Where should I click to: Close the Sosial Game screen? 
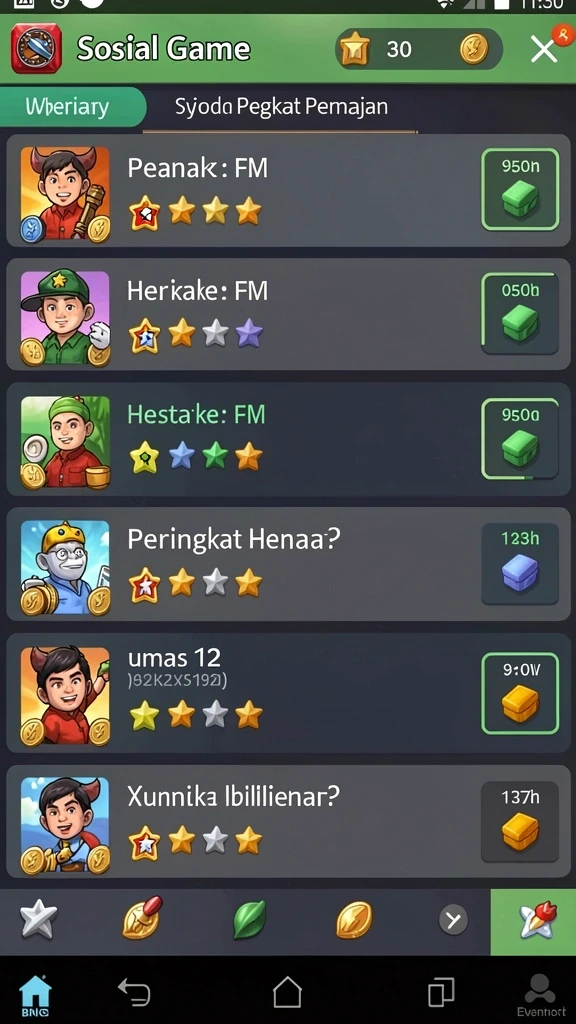543,50
